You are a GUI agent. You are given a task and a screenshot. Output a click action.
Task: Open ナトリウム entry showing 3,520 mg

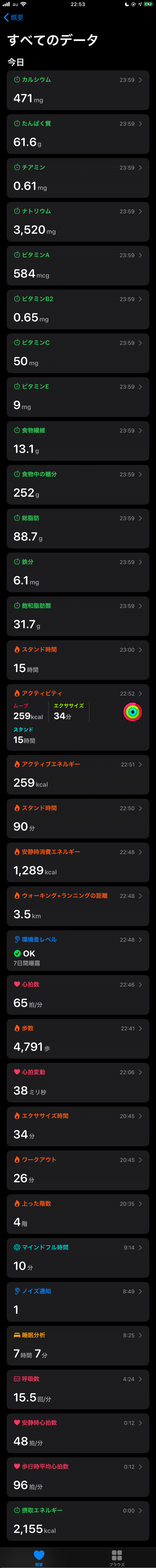click(x=78, y=222)
